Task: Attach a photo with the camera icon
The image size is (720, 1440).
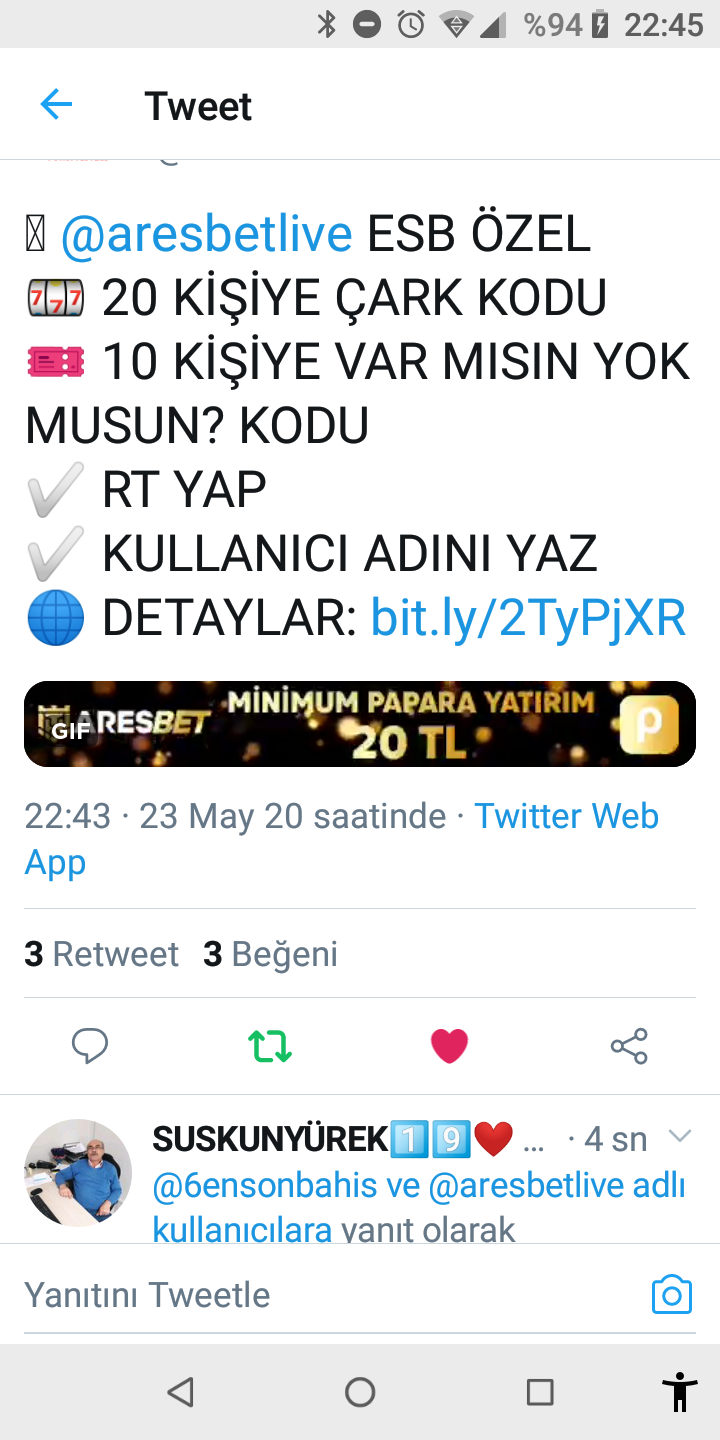Action: pyautogui.click(x=671, y=1295)
